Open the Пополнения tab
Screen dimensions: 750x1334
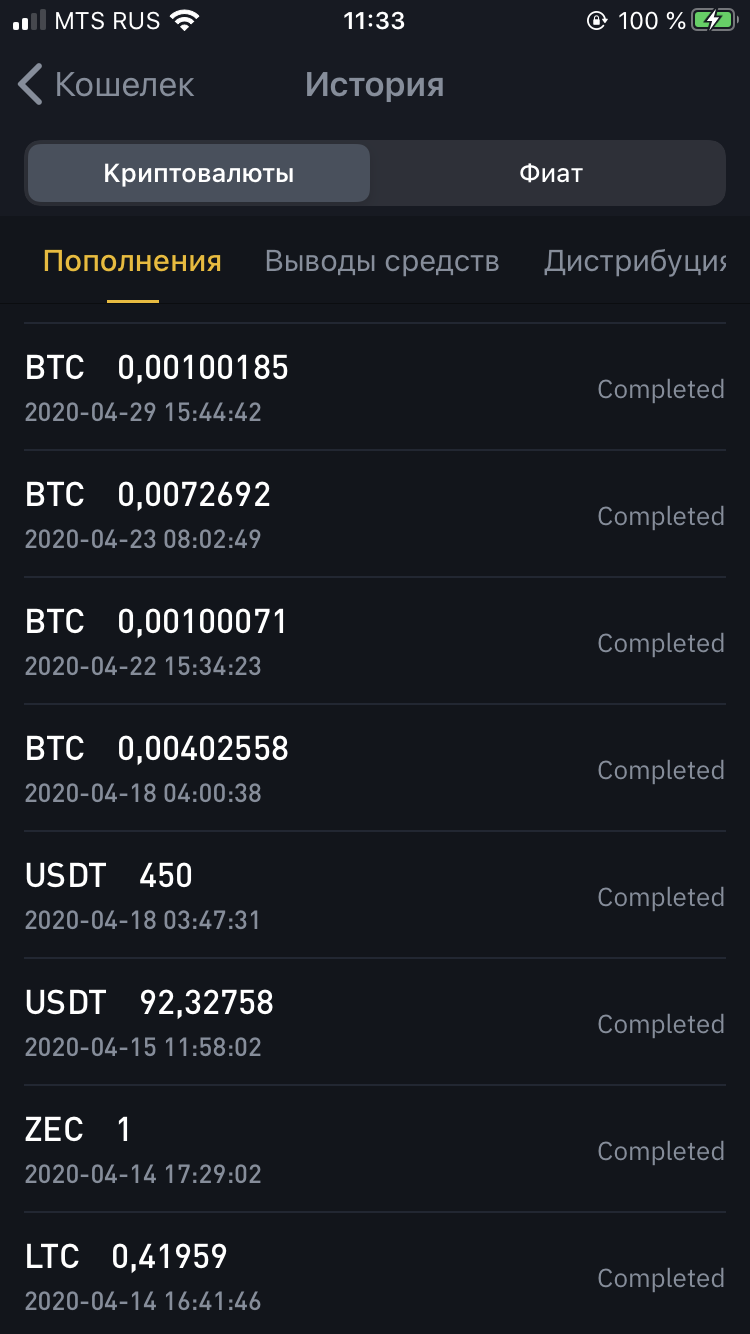tap(132, 262)
